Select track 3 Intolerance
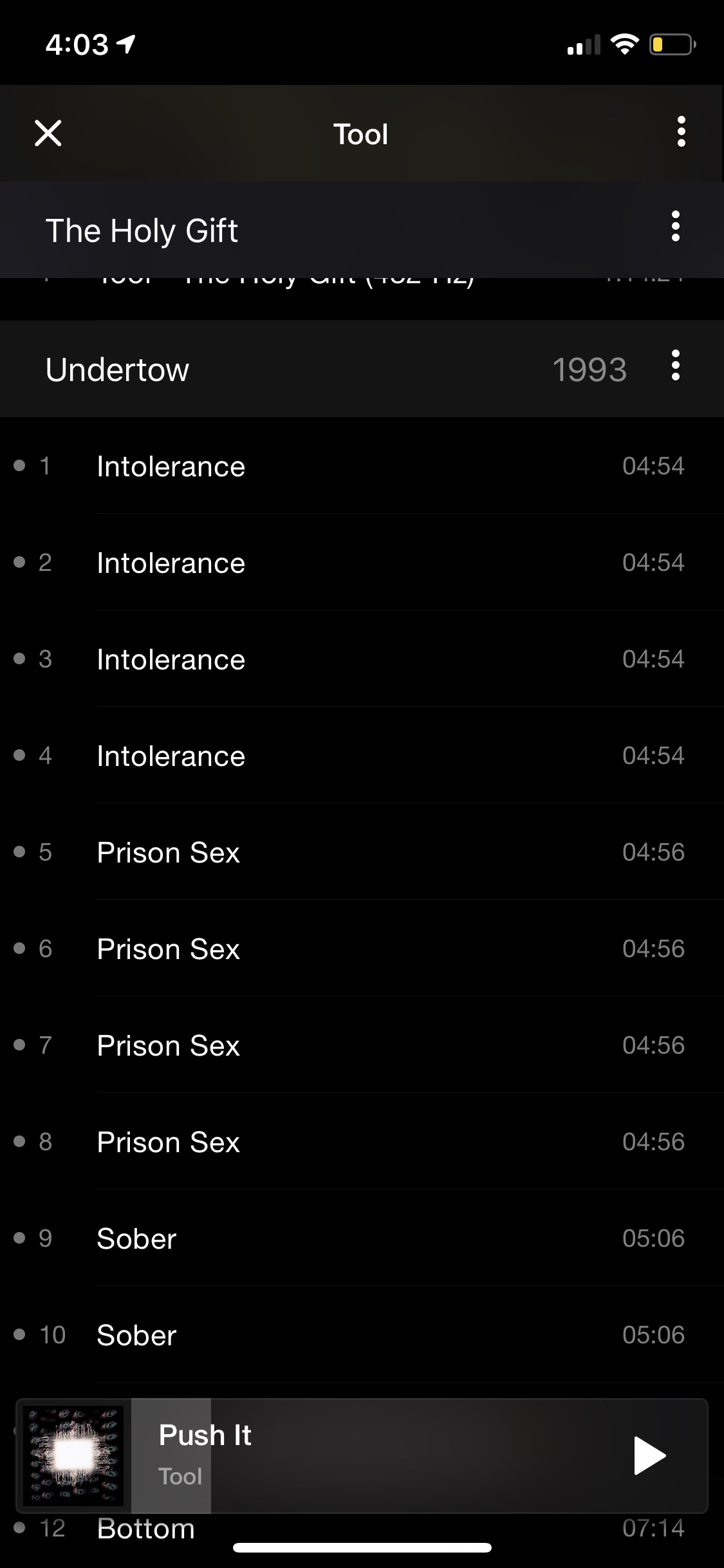Image resolution: width=724 pixels, height=1568 pixels. [x=362, y=658]
